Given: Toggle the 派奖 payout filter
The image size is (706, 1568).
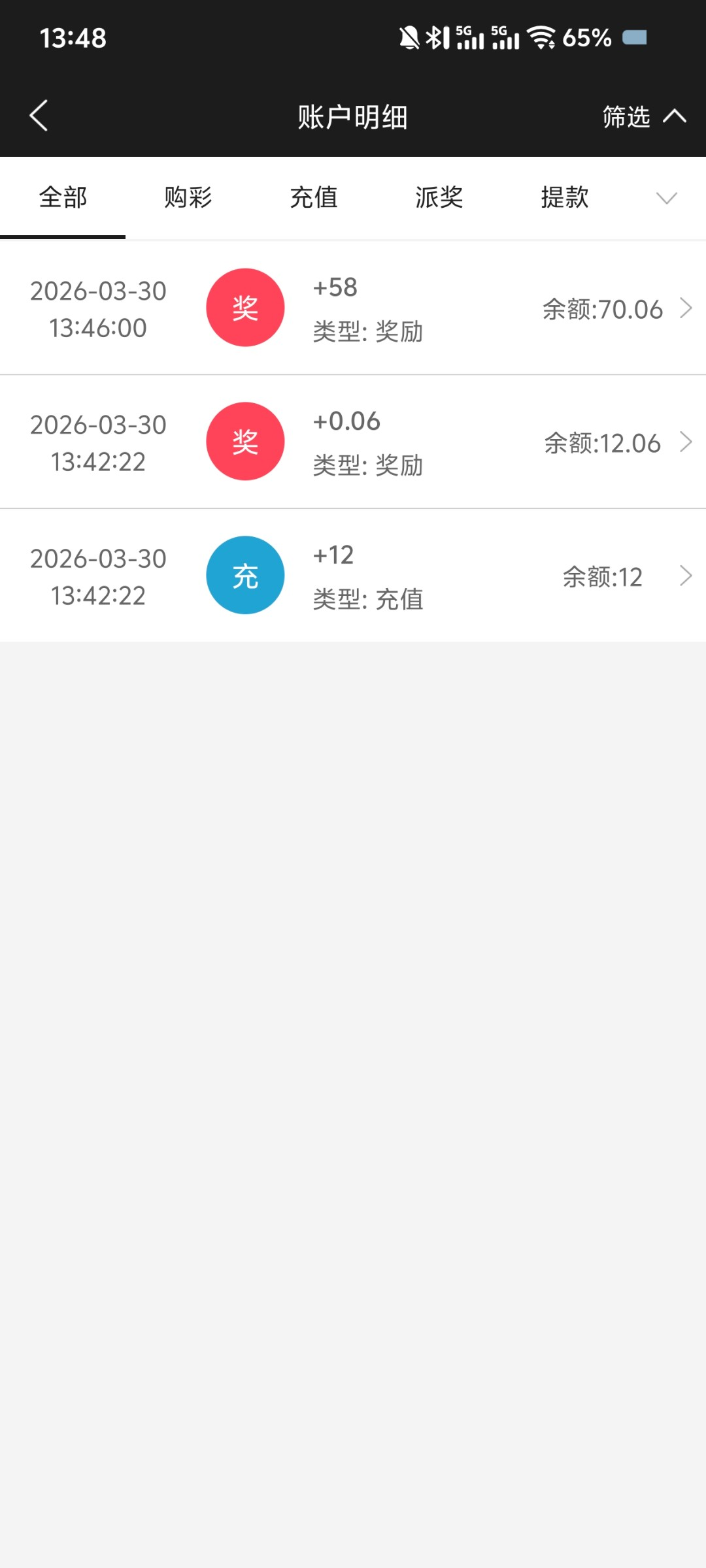Looking at the screenshot, I should (438, 197).
